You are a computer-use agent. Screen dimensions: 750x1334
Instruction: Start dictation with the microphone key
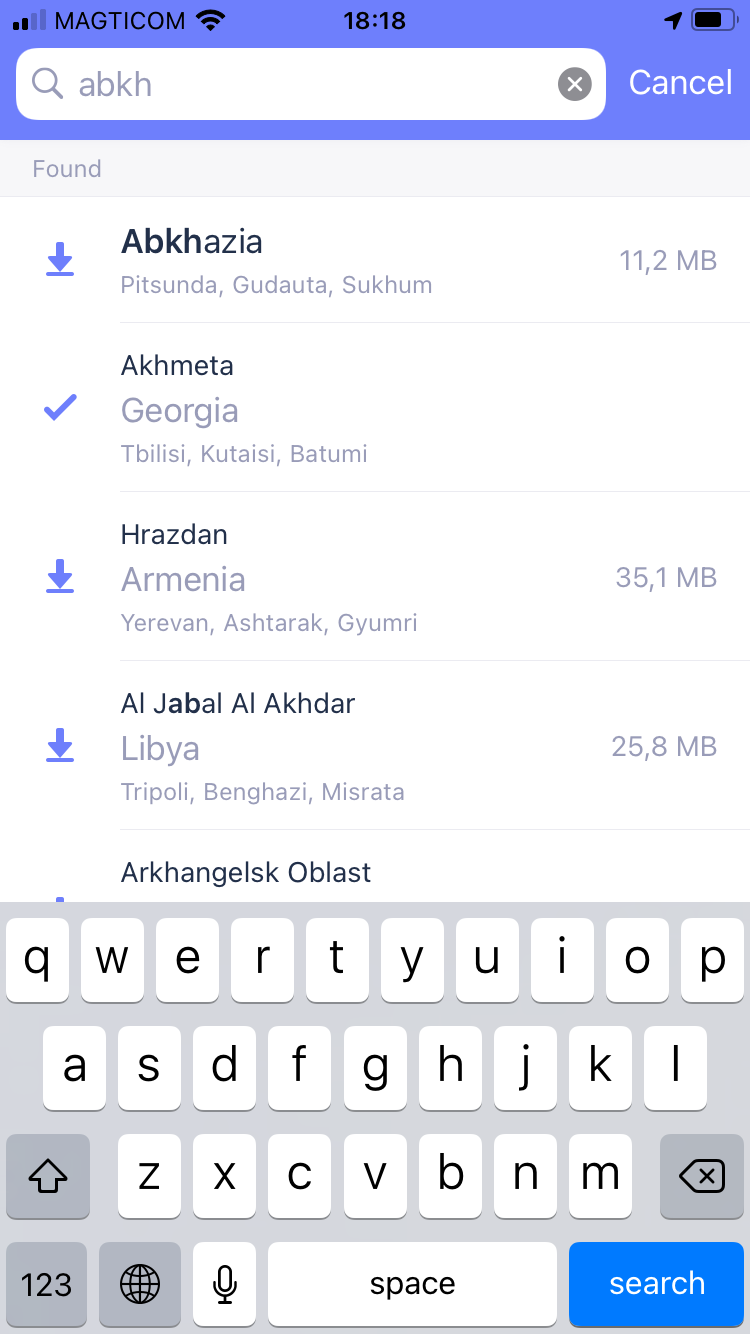tap(225, 1284)
